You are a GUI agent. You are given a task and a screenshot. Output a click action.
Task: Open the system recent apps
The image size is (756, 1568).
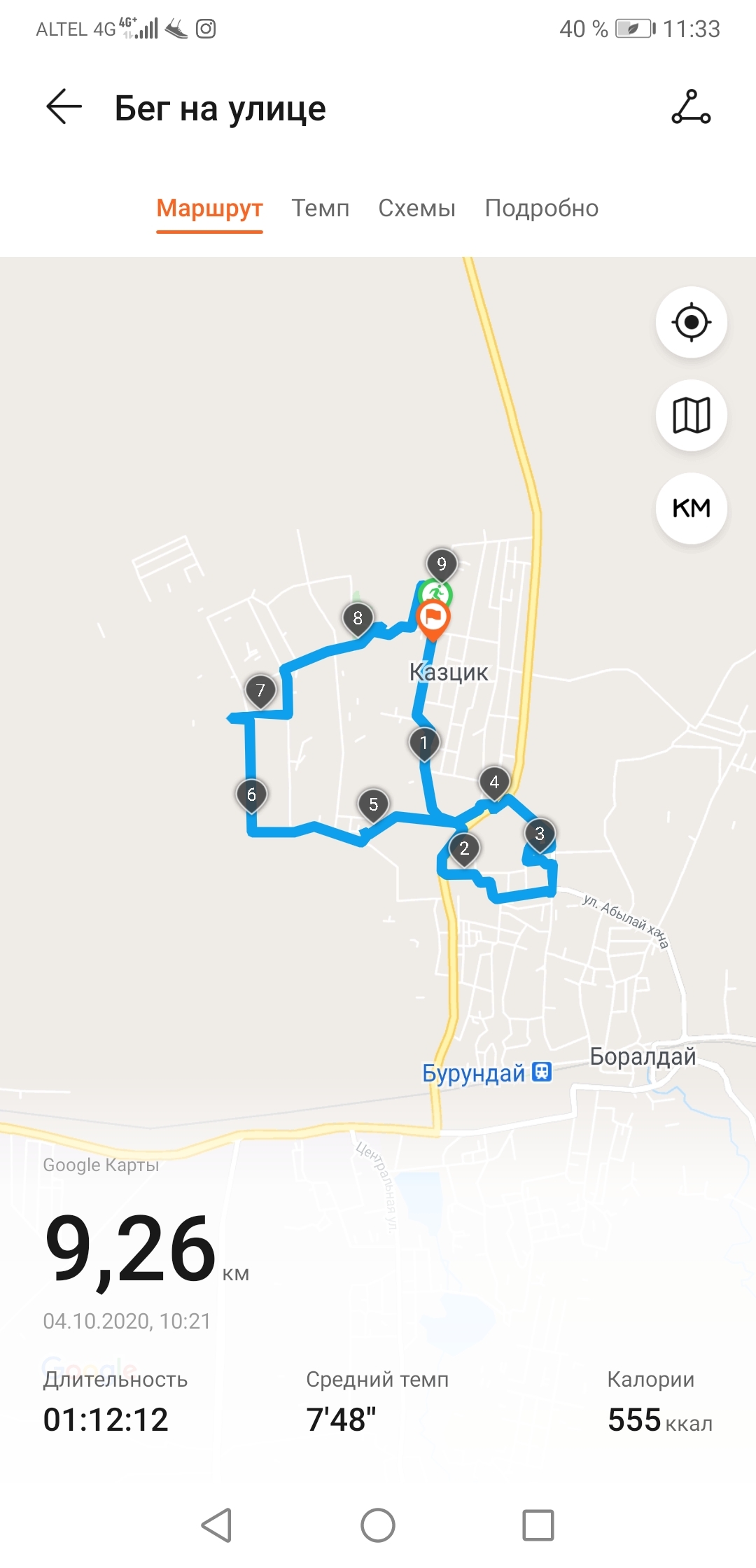pos(538,1525)
